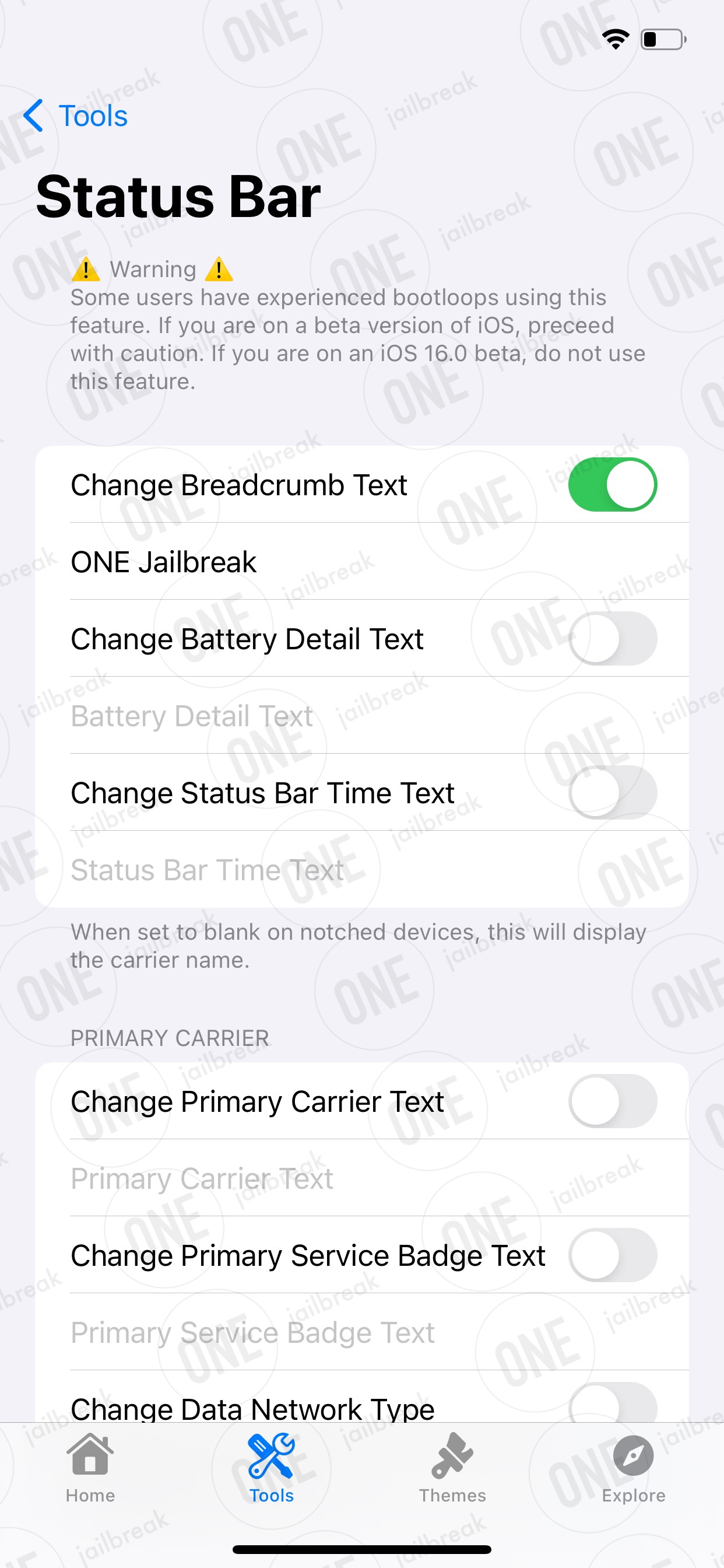Go back to Tools

(75, 116)
